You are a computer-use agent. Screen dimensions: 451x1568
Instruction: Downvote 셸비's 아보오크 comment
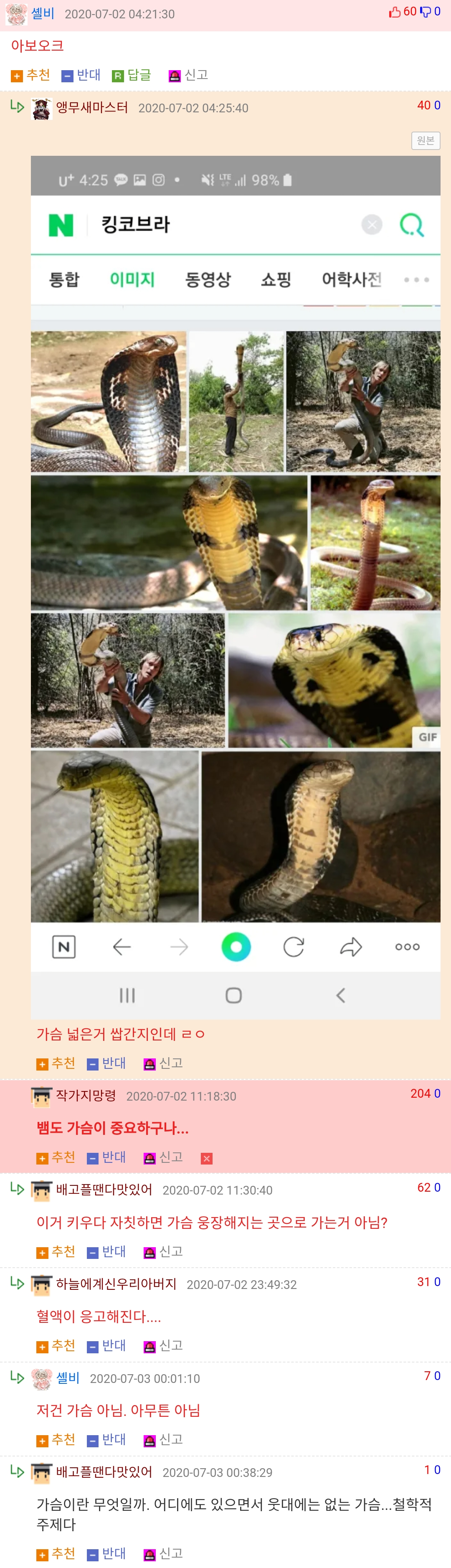point(81,76)
